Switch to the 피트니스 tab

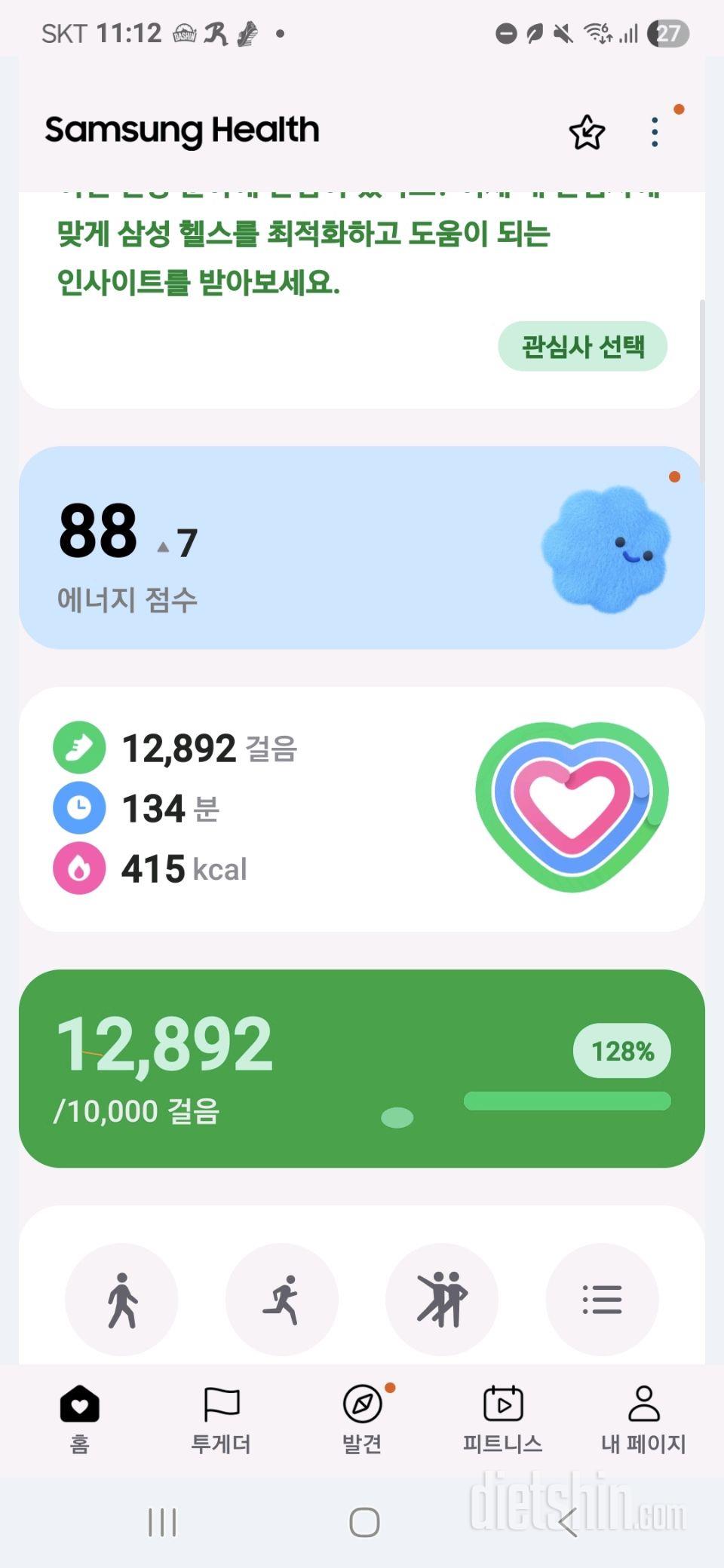click(502, 1418)
